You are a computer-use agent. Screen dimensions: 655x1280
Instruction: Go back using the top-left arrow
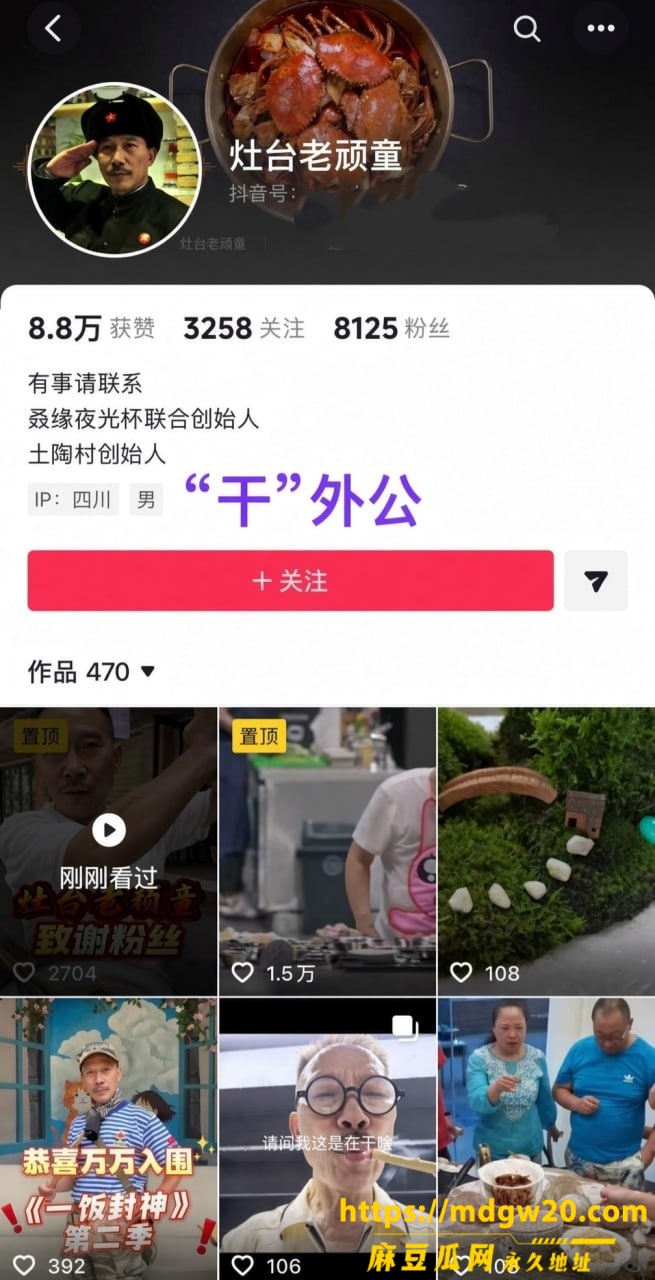click(54, 29)
